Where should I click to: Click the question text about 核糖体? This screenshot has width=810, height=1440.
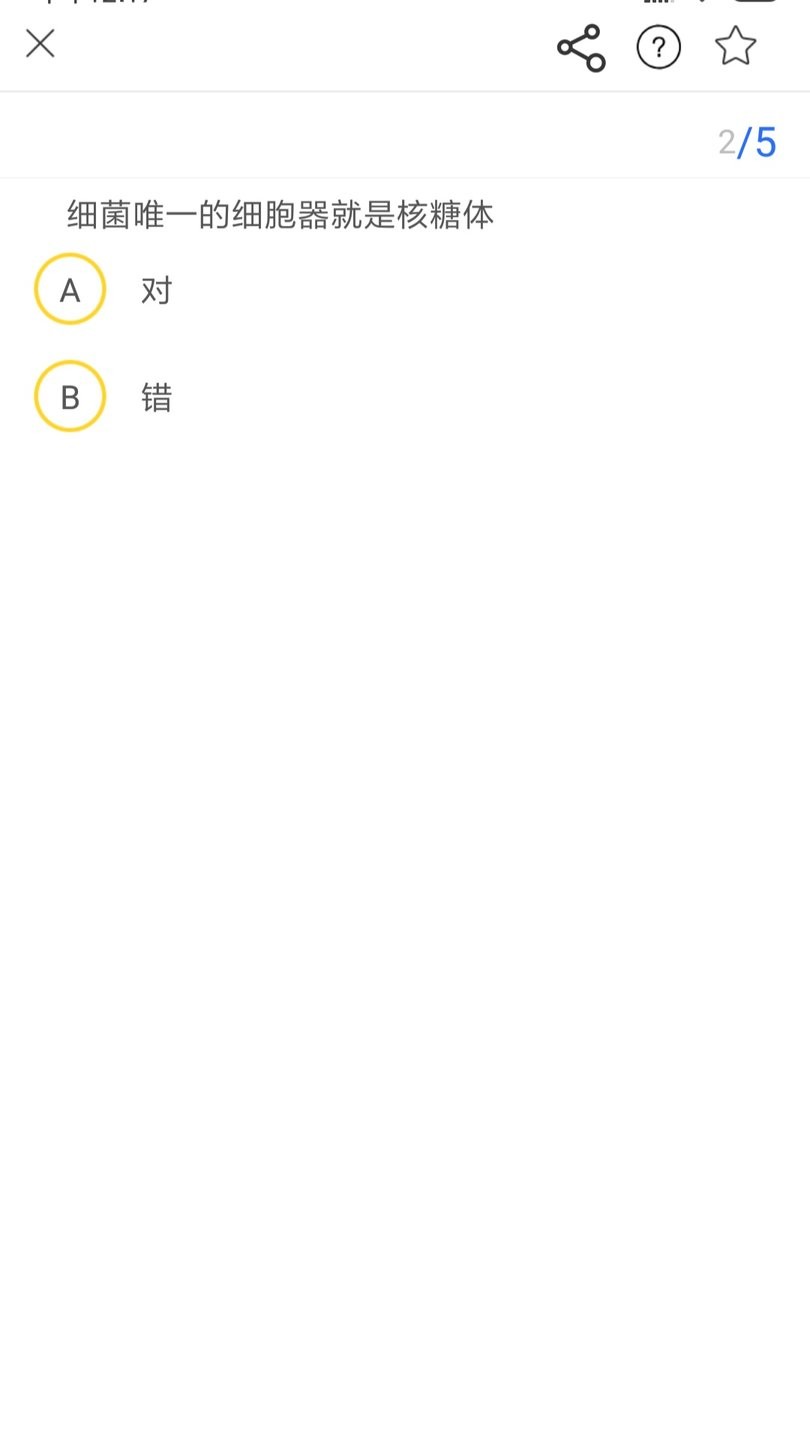pyautogui.click(x=280, y=213)
